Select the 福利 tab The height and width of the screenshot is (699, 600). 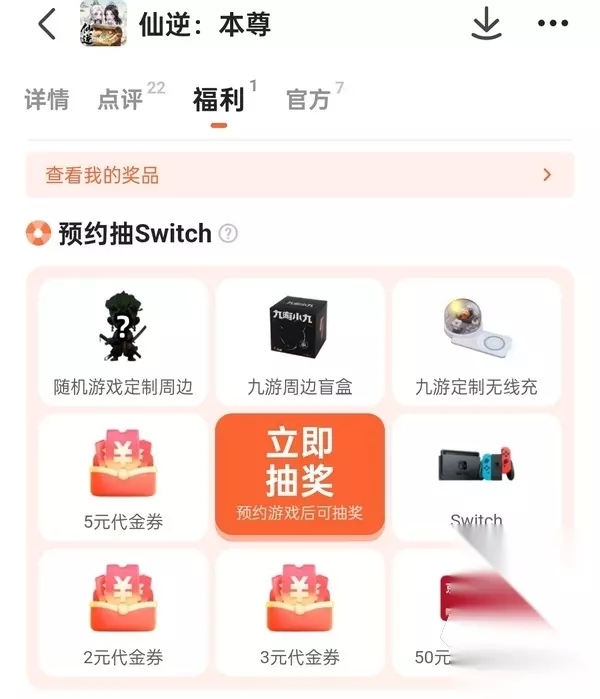pyautogui.click(x=218, y=99)
